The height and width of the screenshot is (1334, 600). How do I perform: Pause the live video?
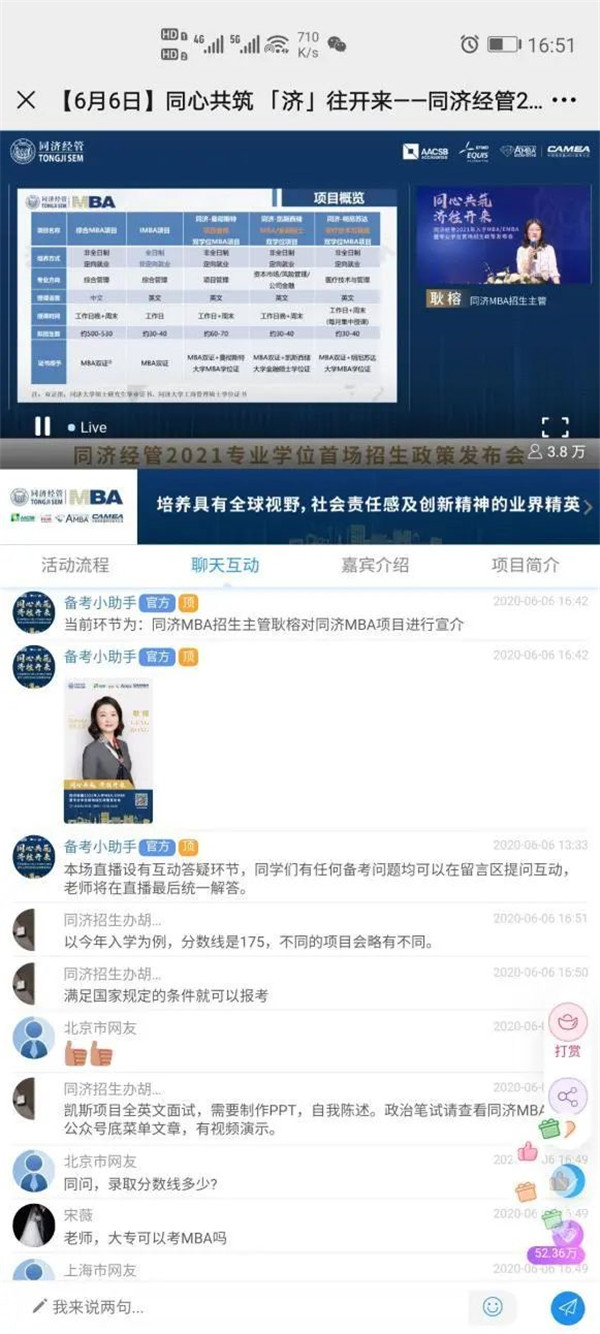(42, 426)
